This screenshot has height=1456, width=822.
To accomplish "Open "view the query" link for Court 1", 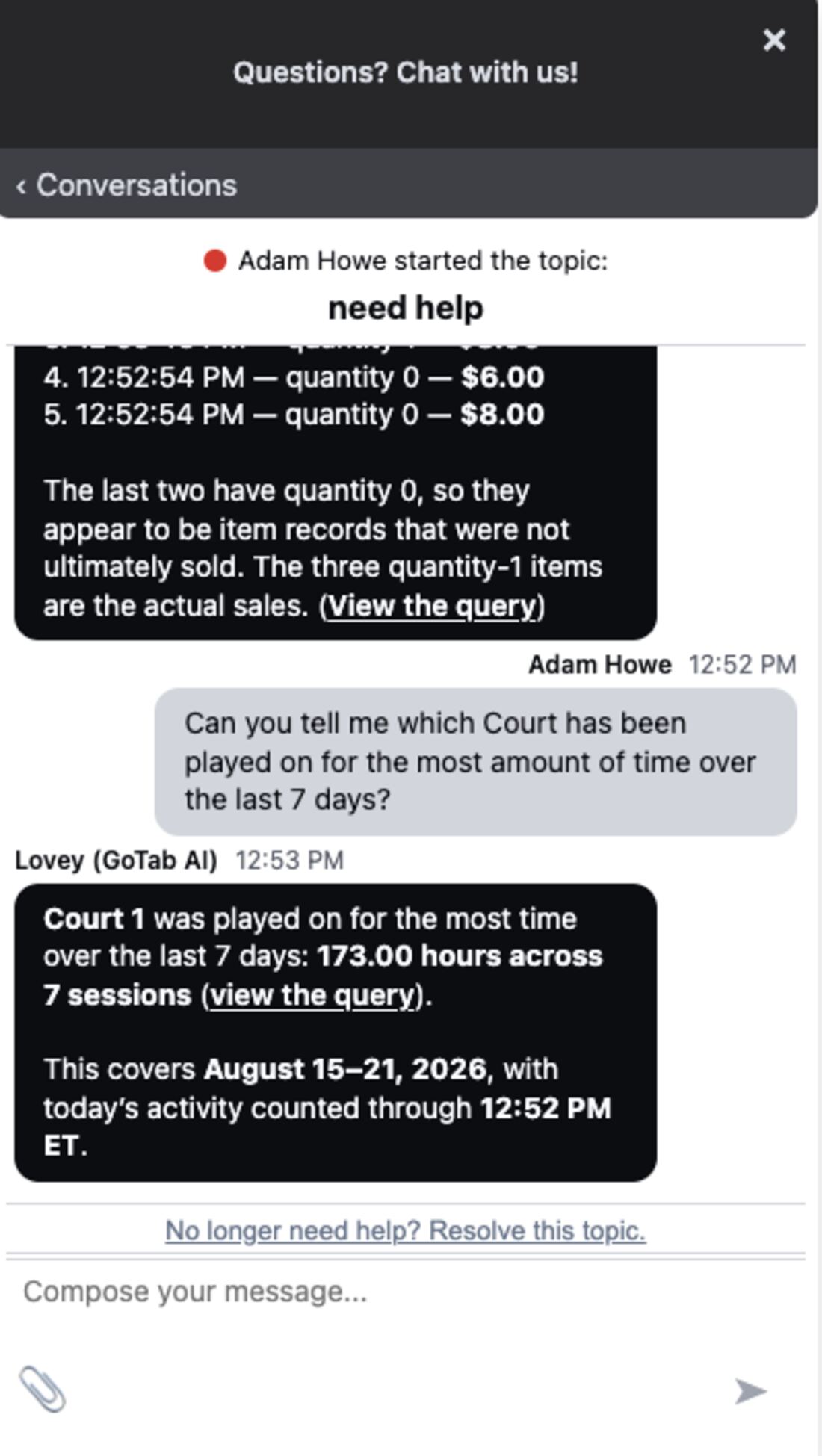I will pyautogui.click(x=312, y=995).
